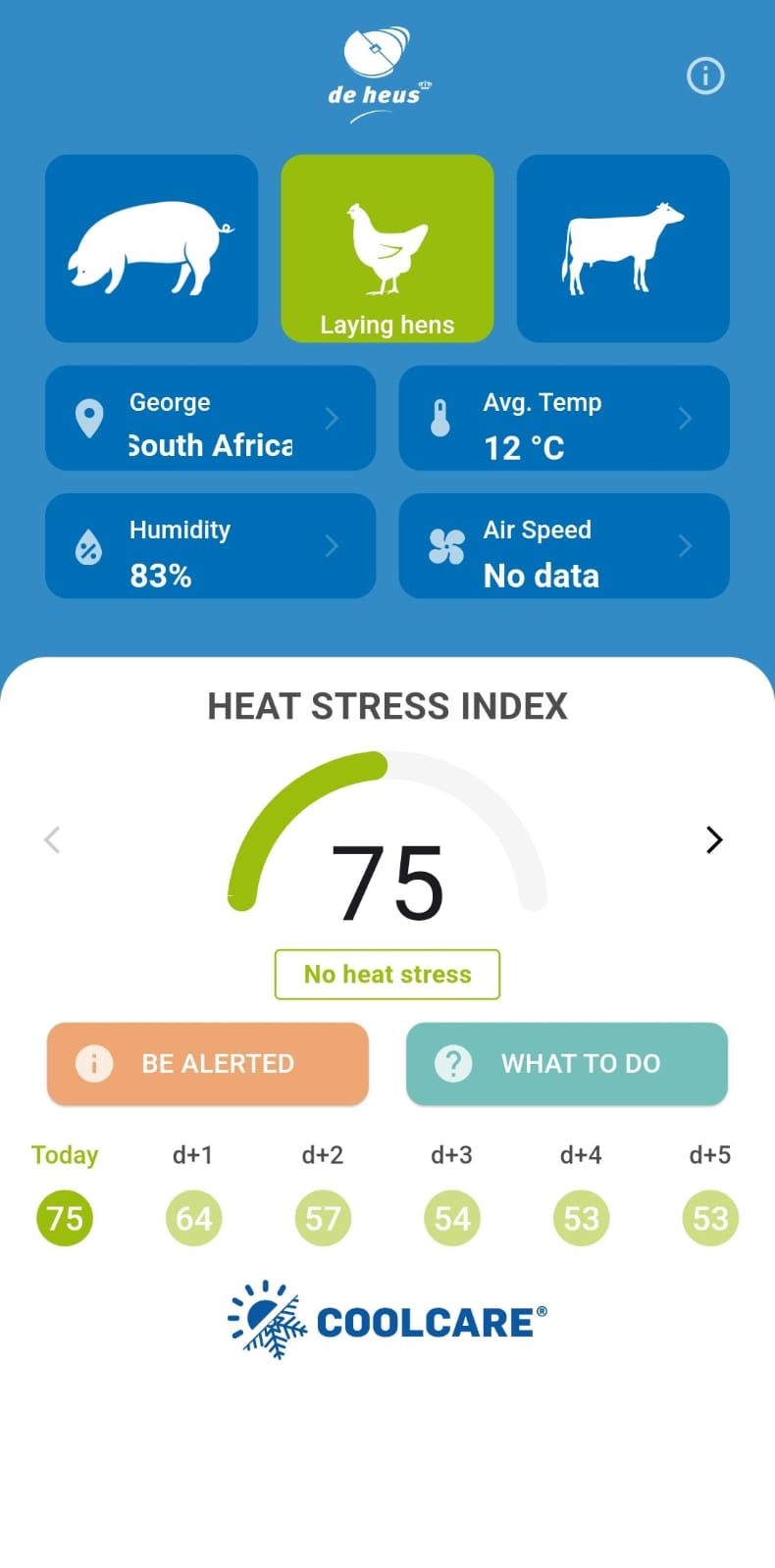The height and width of the screenshot is (1568, 775).
Task: Select the d+4 forecast circle
Action: (x=581, y=1218)
